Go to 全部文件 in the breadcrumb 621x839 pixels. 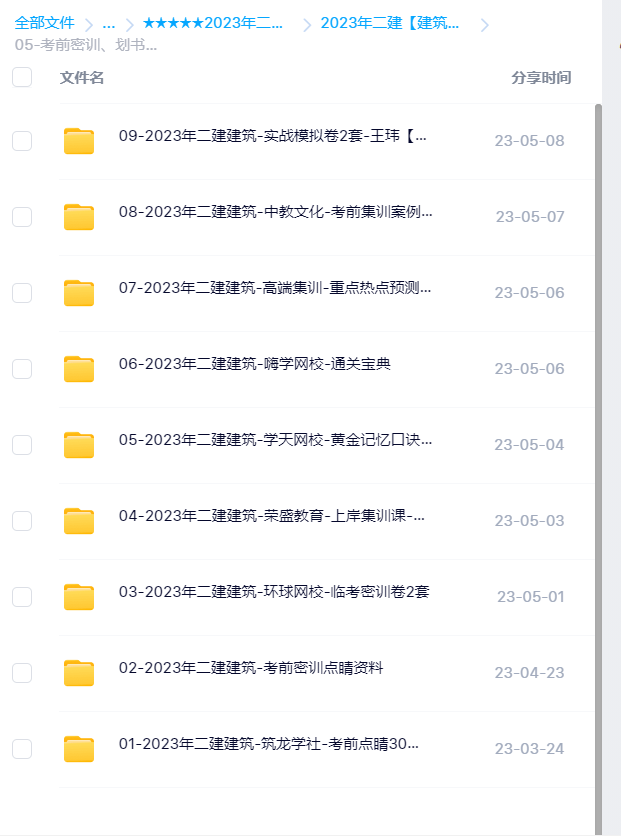pyautogui.click(x=44, y=23)
